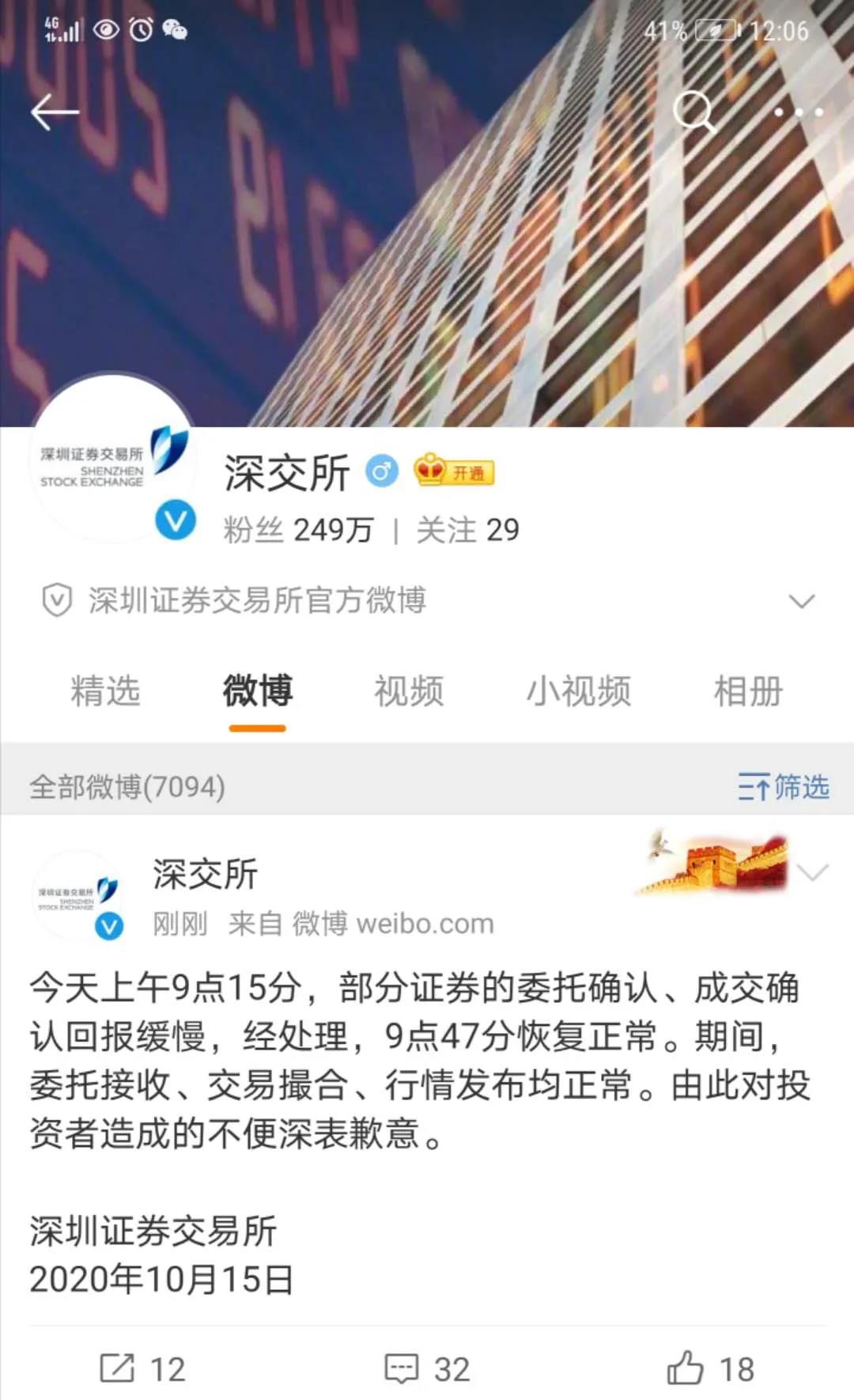854x1400 pixels.
Task: Open the three-dot overflow menu
Action: click(799, 112)
